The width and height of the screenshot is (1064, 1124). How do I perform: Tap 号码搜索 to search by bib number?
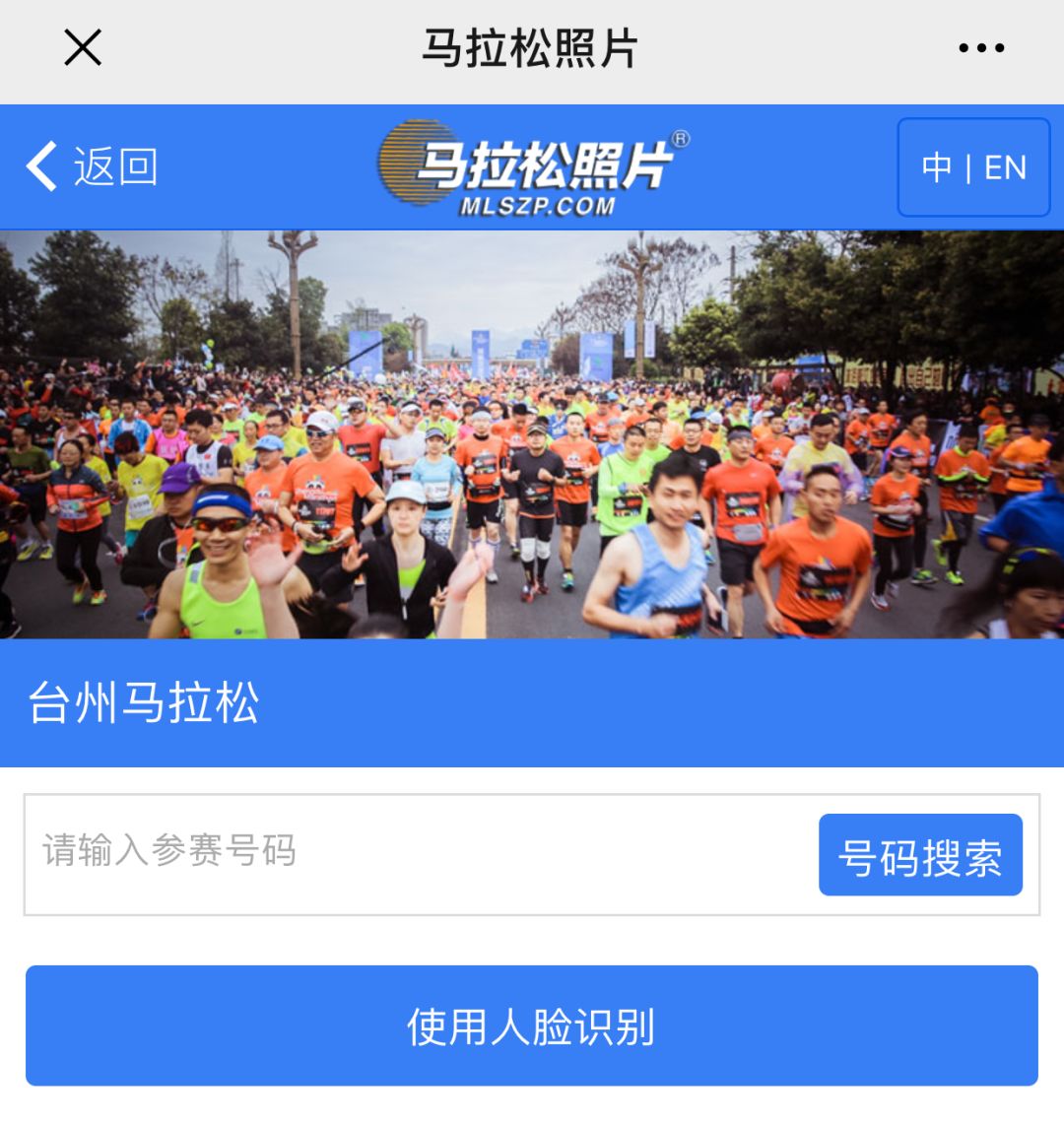(x=920, y=855)
